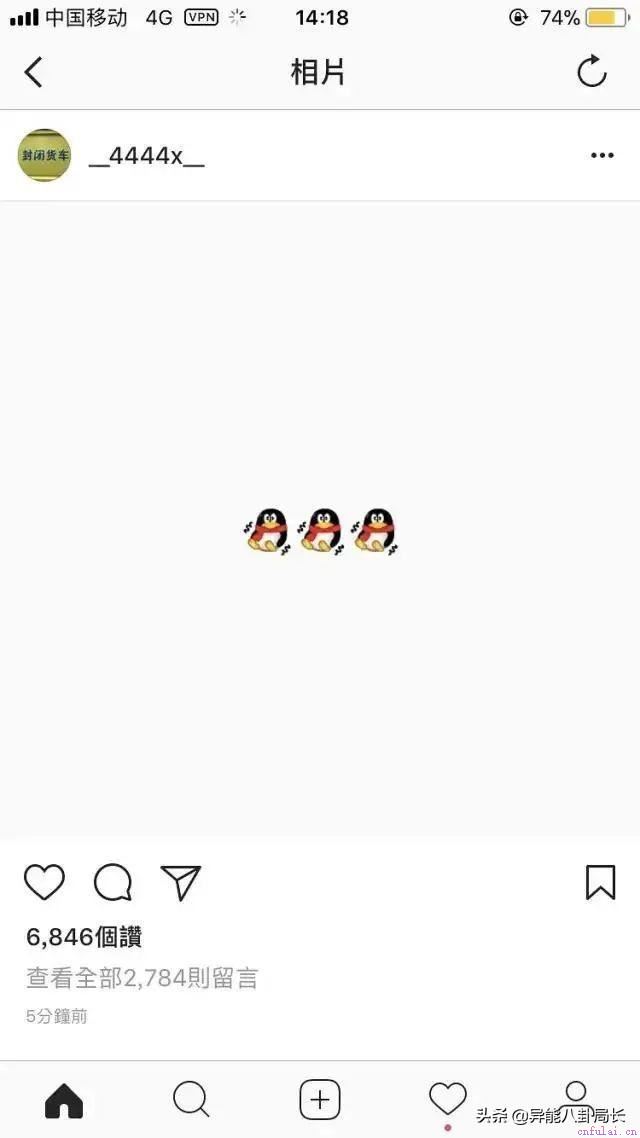This screenshot has height=1138, width=640.
Task: View all 2,784 comments
Action: point(142,977)
